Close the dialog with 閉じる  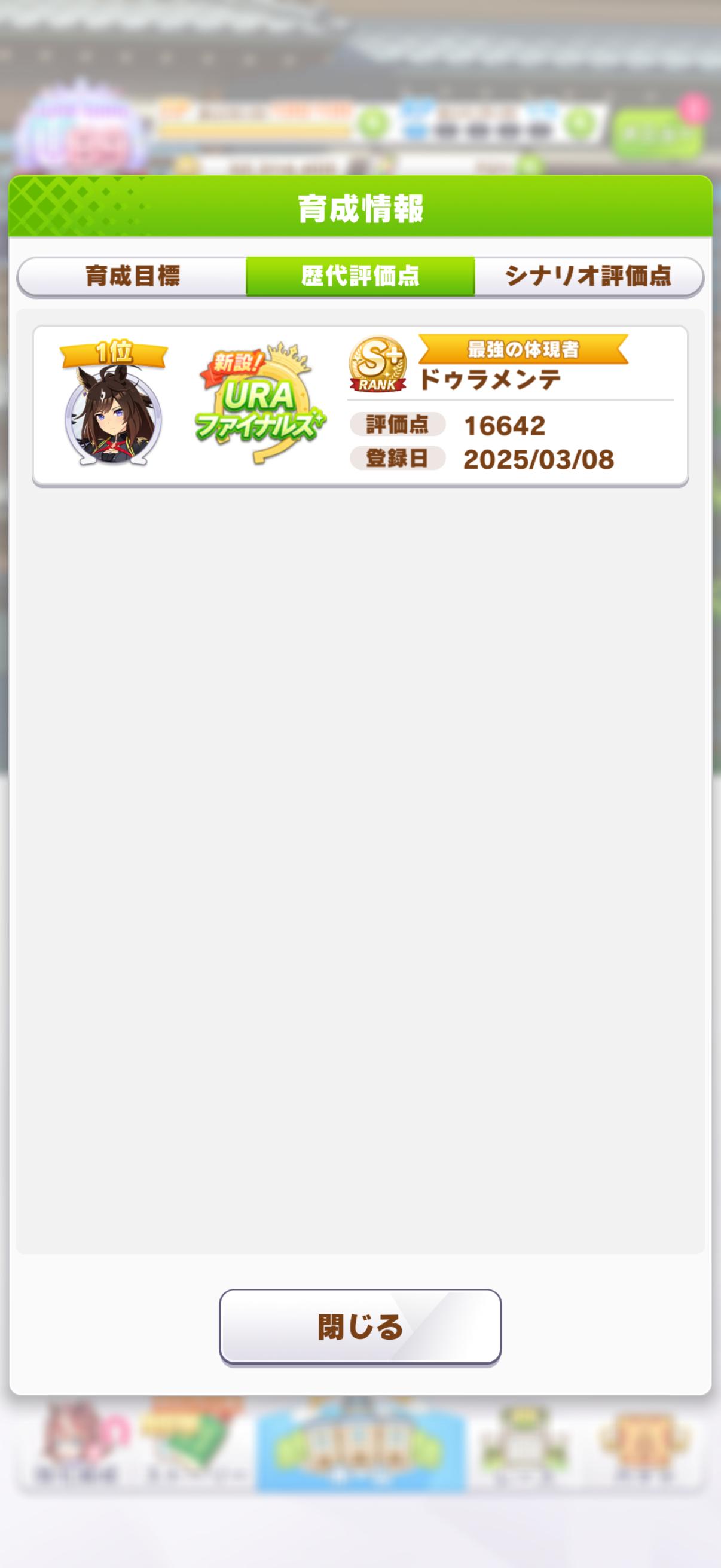pyautogui.click(x=360, y=1327)
